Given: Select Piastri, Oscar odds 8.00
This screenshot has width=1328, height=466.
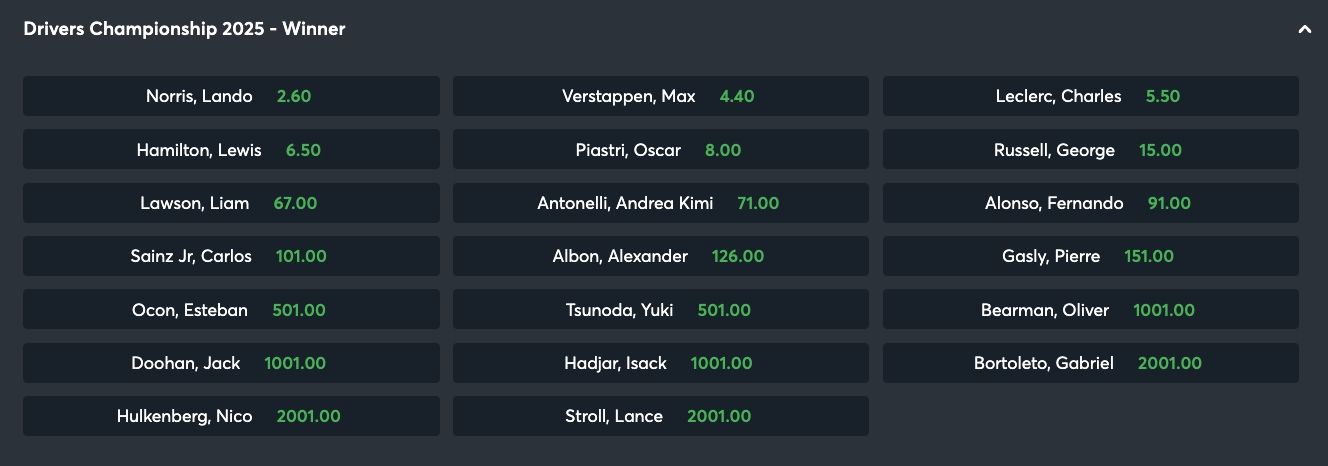Looking at the screenshot, I should click(660, 150).
